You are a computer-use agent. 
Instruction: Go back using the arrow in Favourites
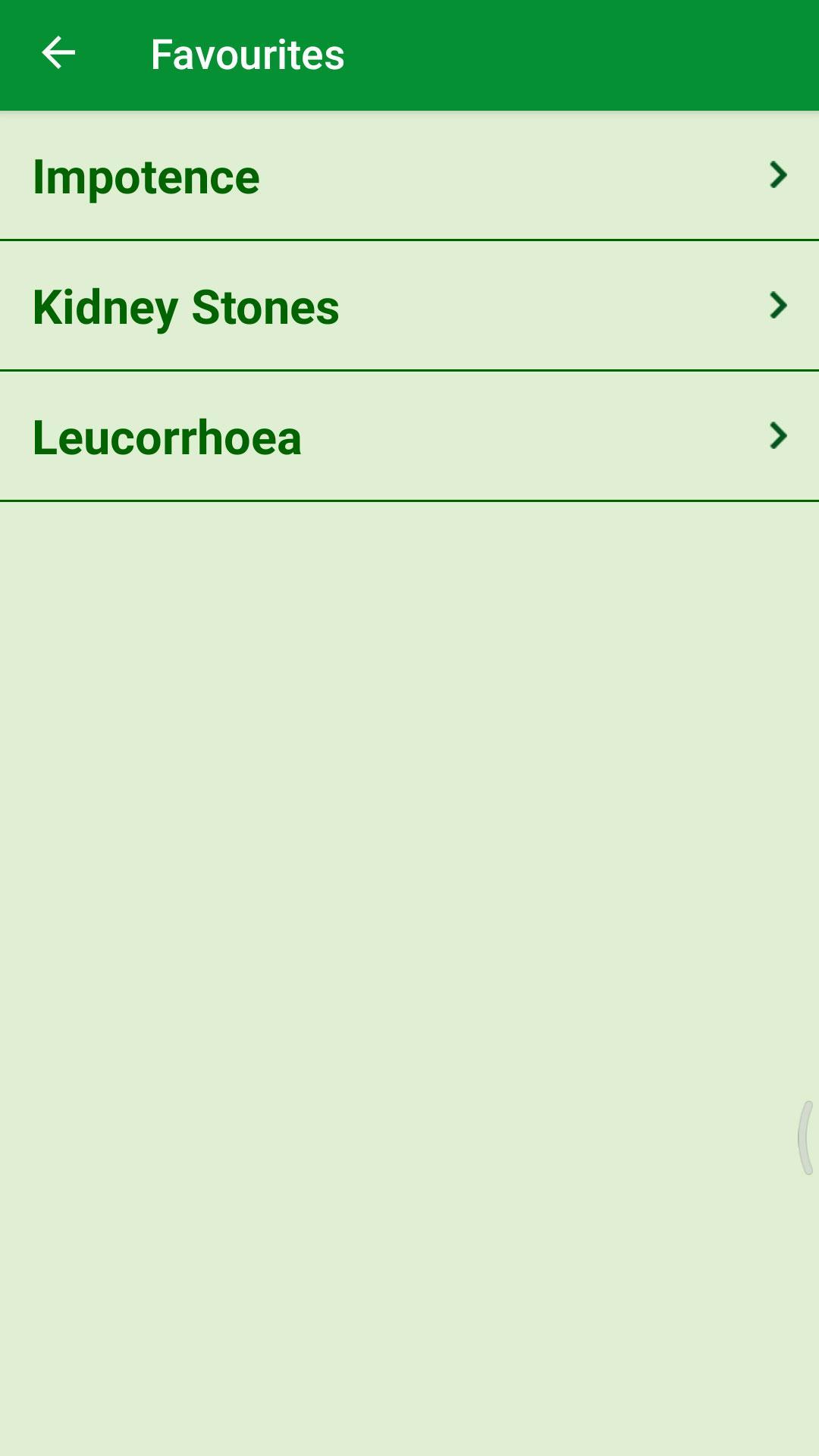[58, 54]
